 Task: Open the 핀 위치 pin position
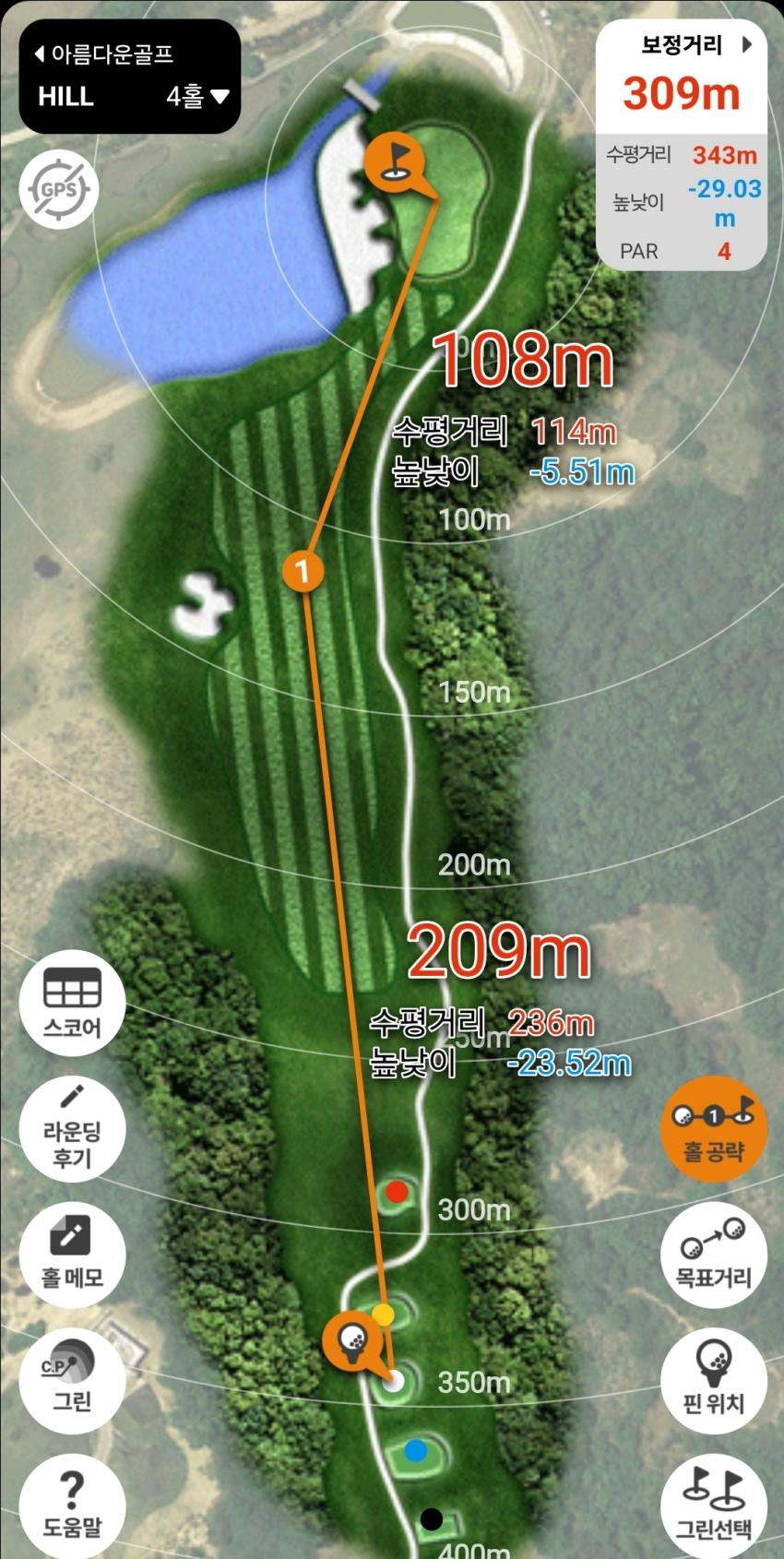713,1380
